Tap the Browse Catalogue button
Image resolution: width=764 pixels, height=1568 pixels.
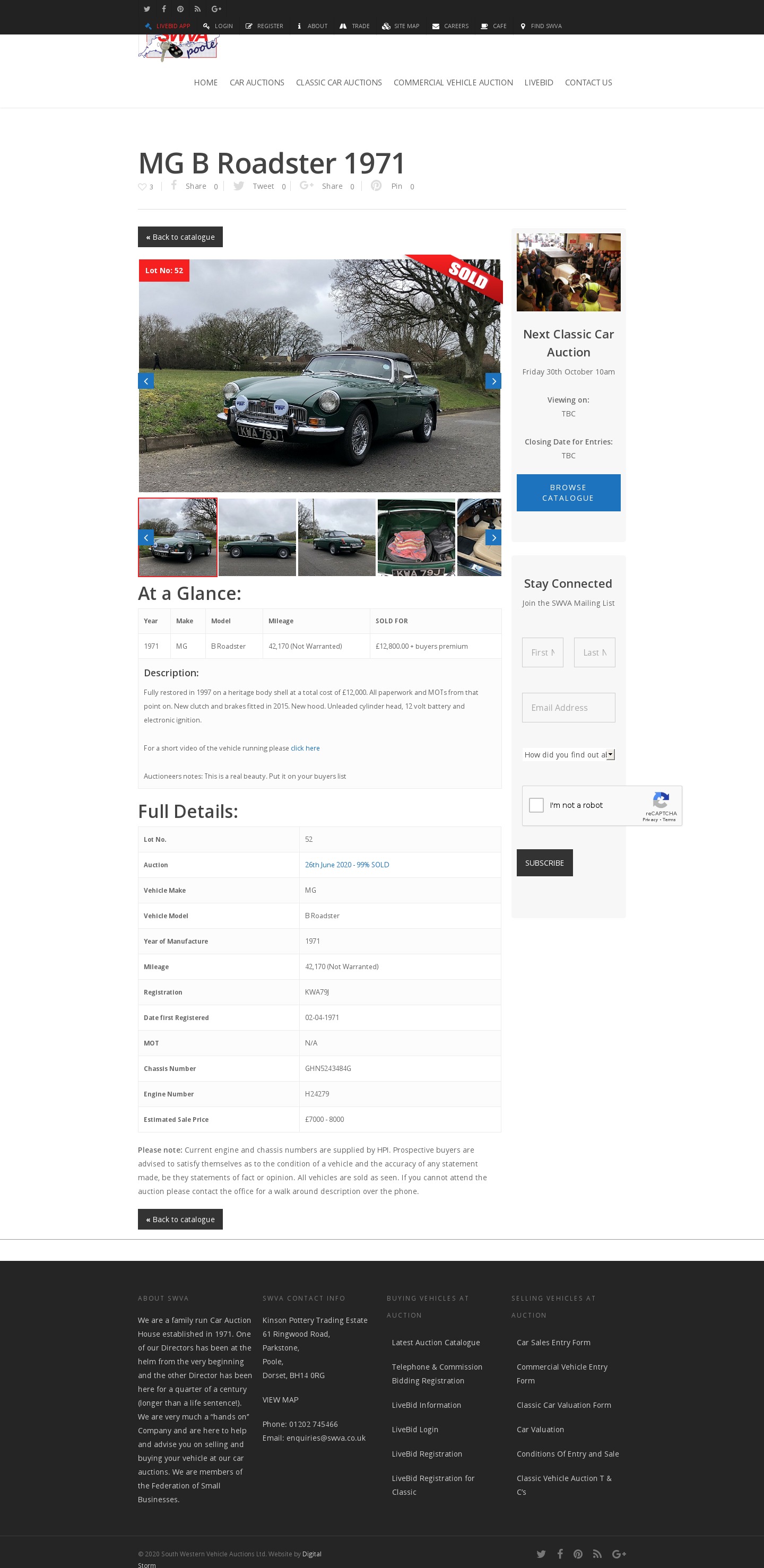pyautogui.click(x=568, y=492)
